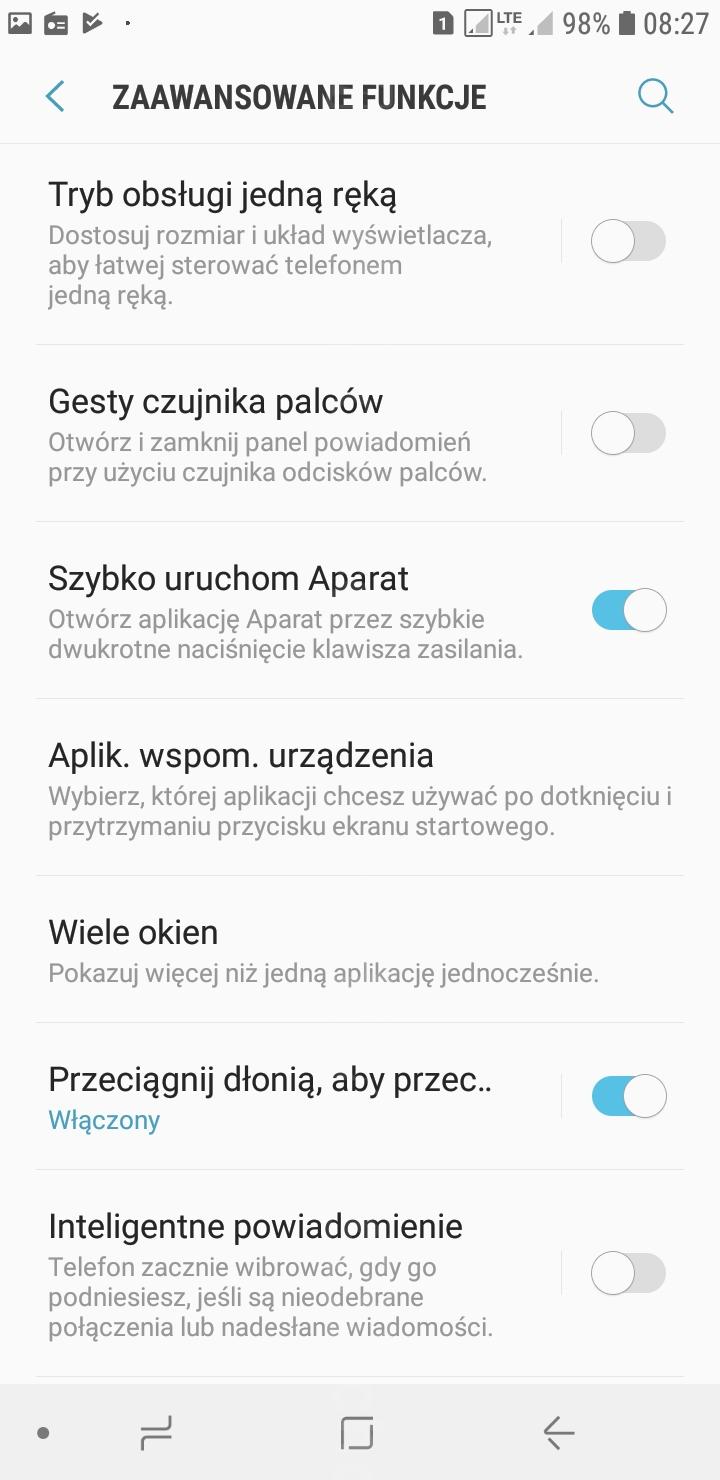The height and width of the screenshot is (1480, 720).
Task: Turn off Przeciągnij dłonią switch
Action: [628, 1096]
